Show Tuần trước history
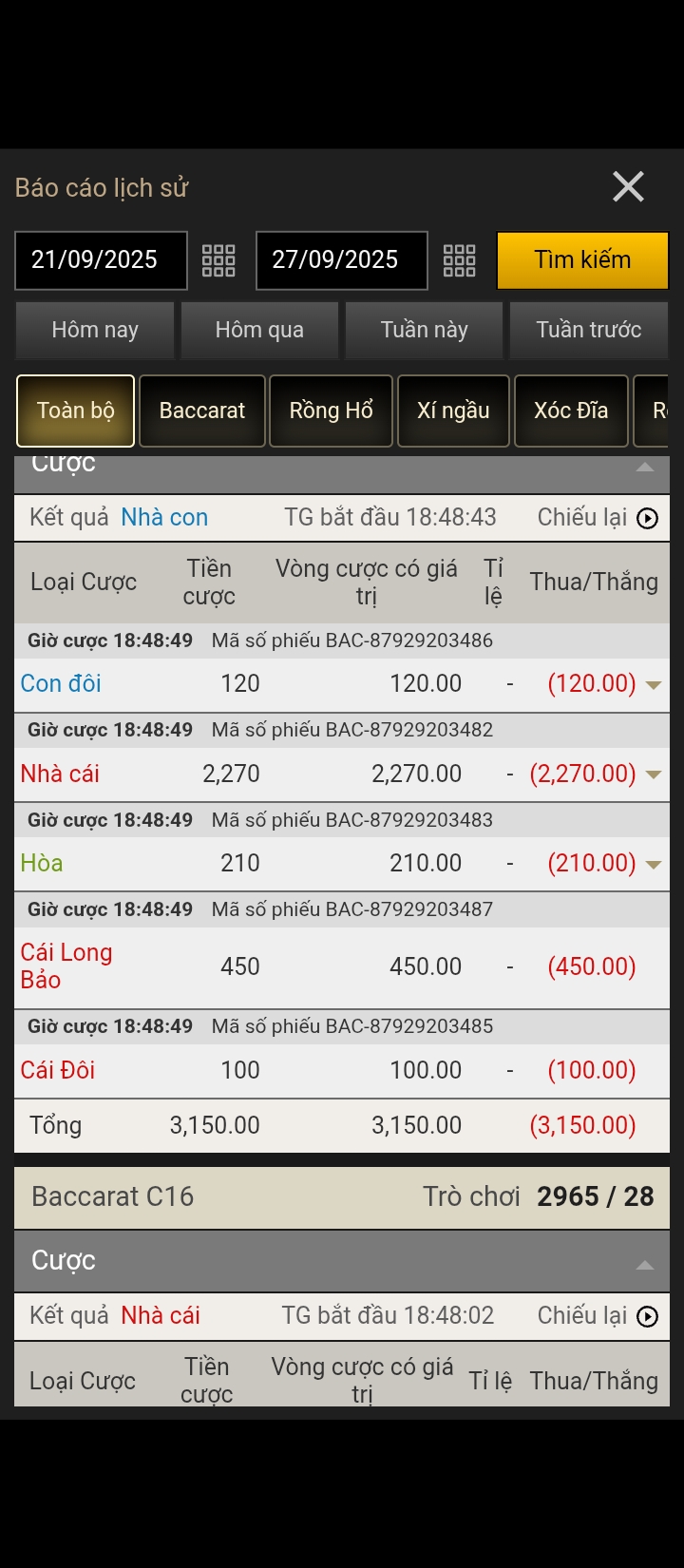The image size is (684, 1568). pyautogui.click(x=589, y=330)
